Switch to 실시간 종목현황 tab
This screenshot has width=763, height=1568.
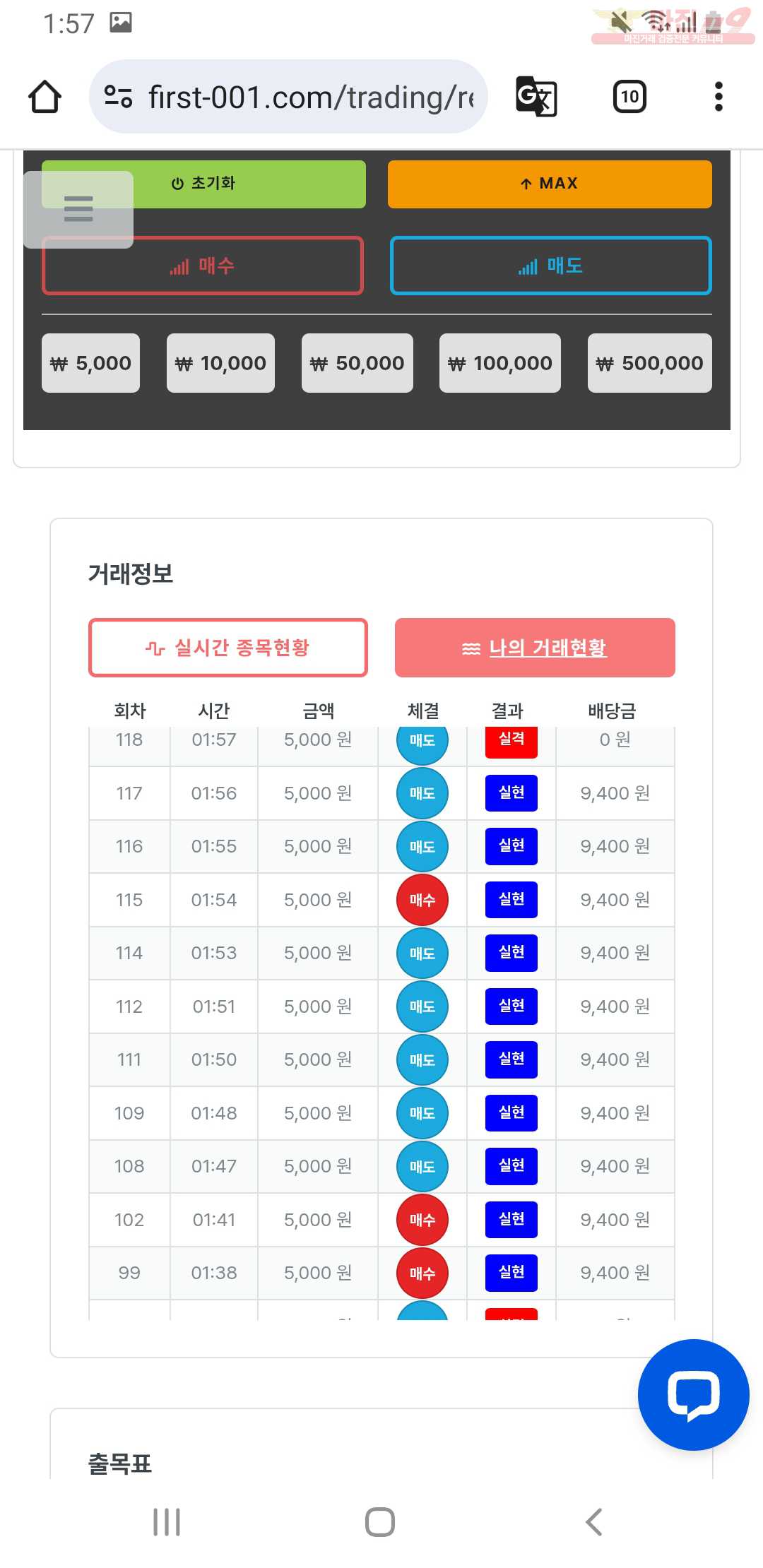228,648
